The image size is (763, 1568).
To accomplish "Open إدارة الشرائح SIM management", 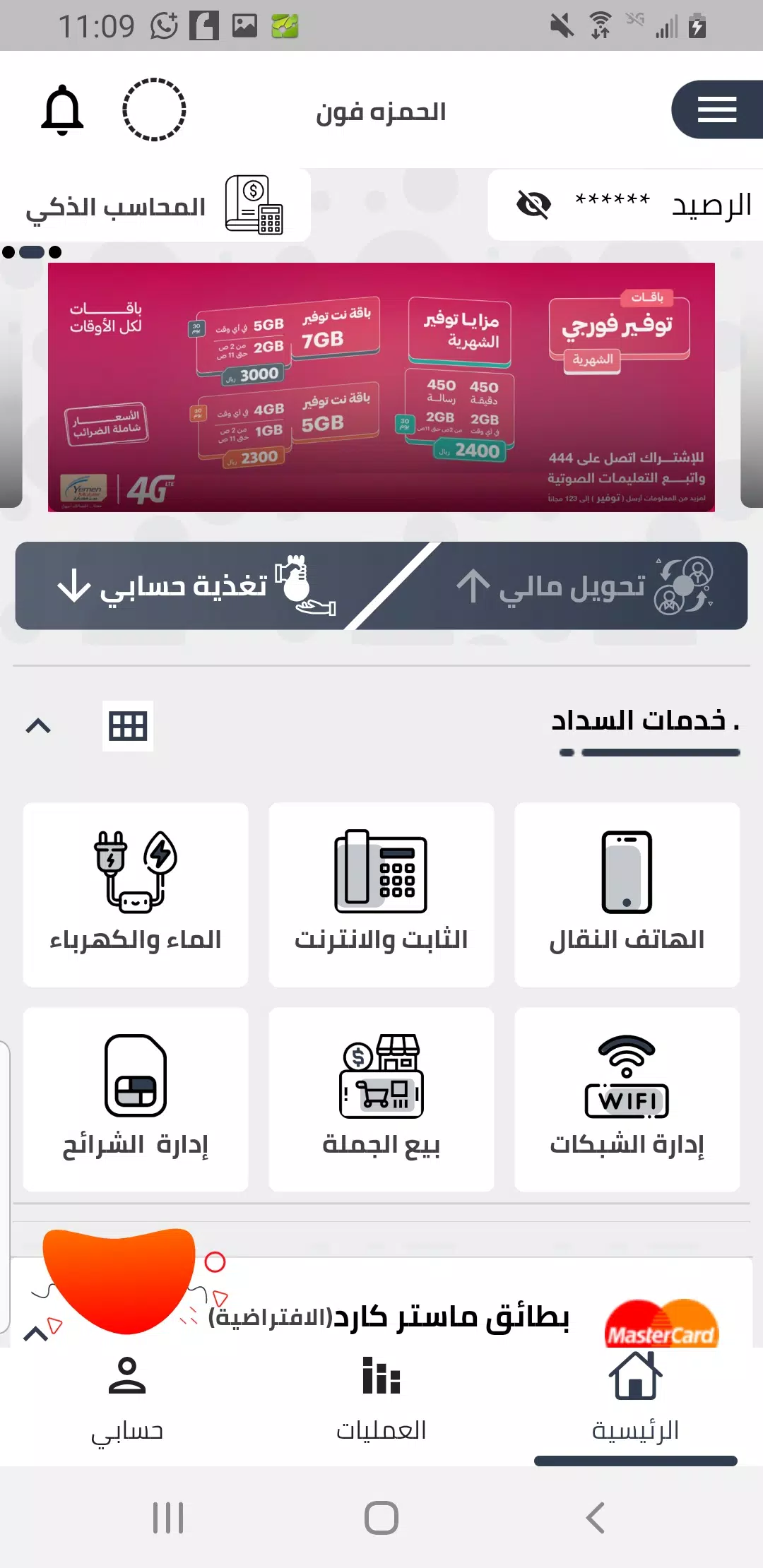I will [x=136, y=1099].
